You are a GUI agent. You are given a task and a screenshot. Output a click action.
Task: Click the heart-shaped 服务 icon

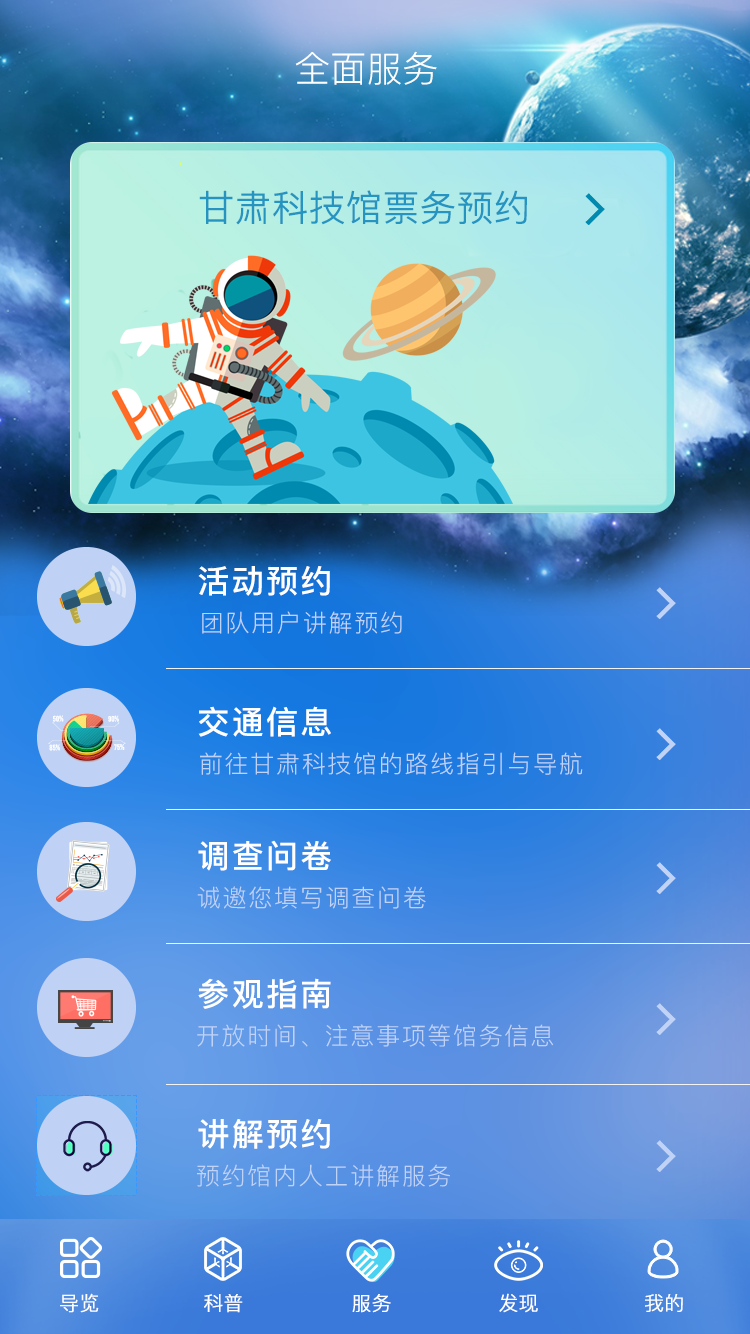(369, 1256)
